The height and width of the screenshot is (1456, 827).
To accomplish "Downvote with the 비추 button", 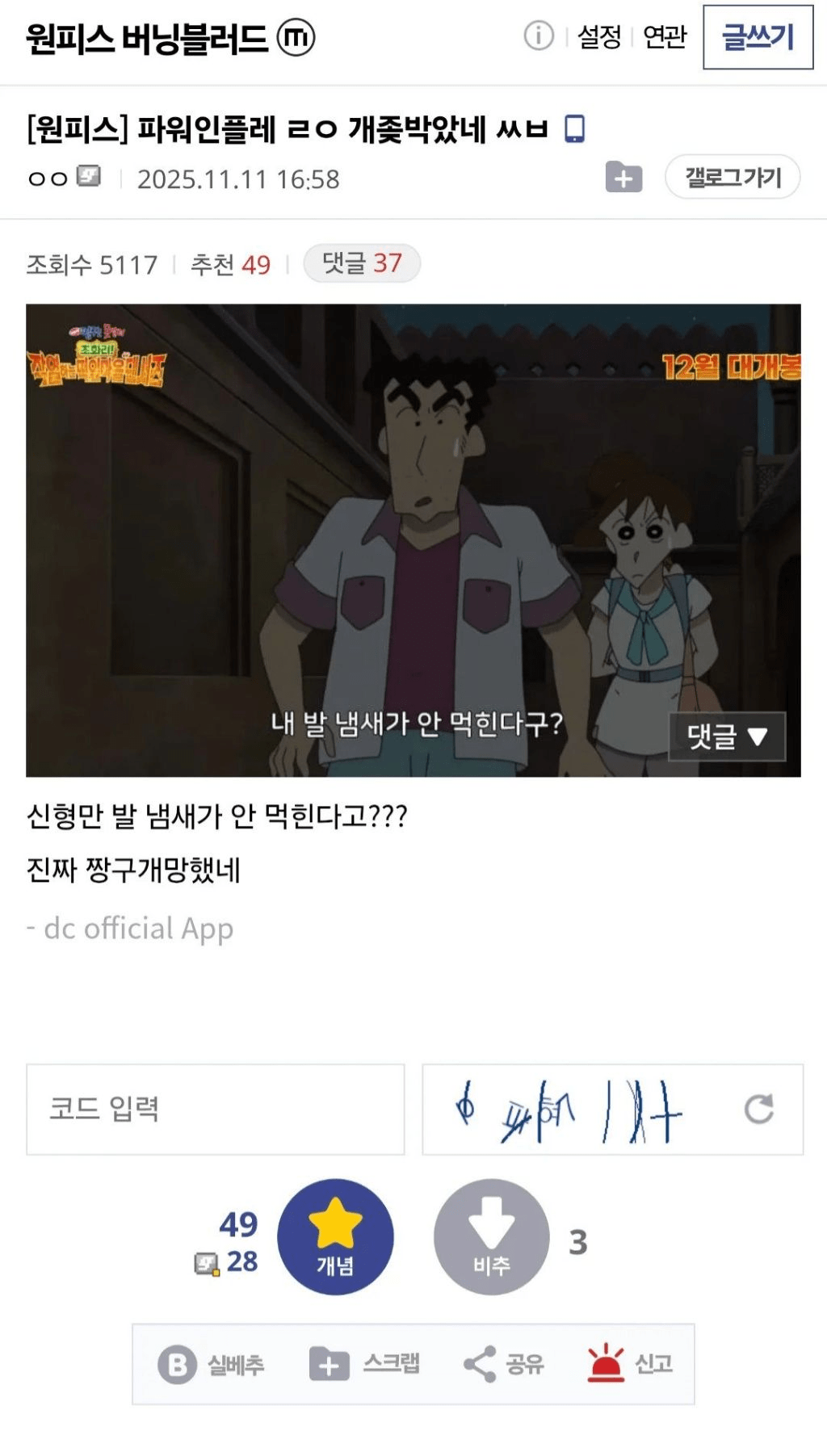I will click(491, 1236).
